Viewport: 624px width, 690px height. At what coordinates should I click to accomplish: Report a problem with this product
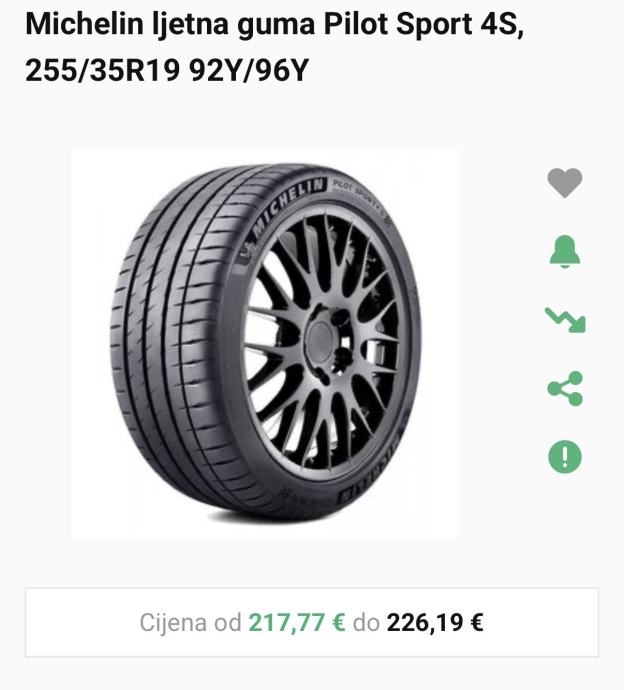pos(564,457)
